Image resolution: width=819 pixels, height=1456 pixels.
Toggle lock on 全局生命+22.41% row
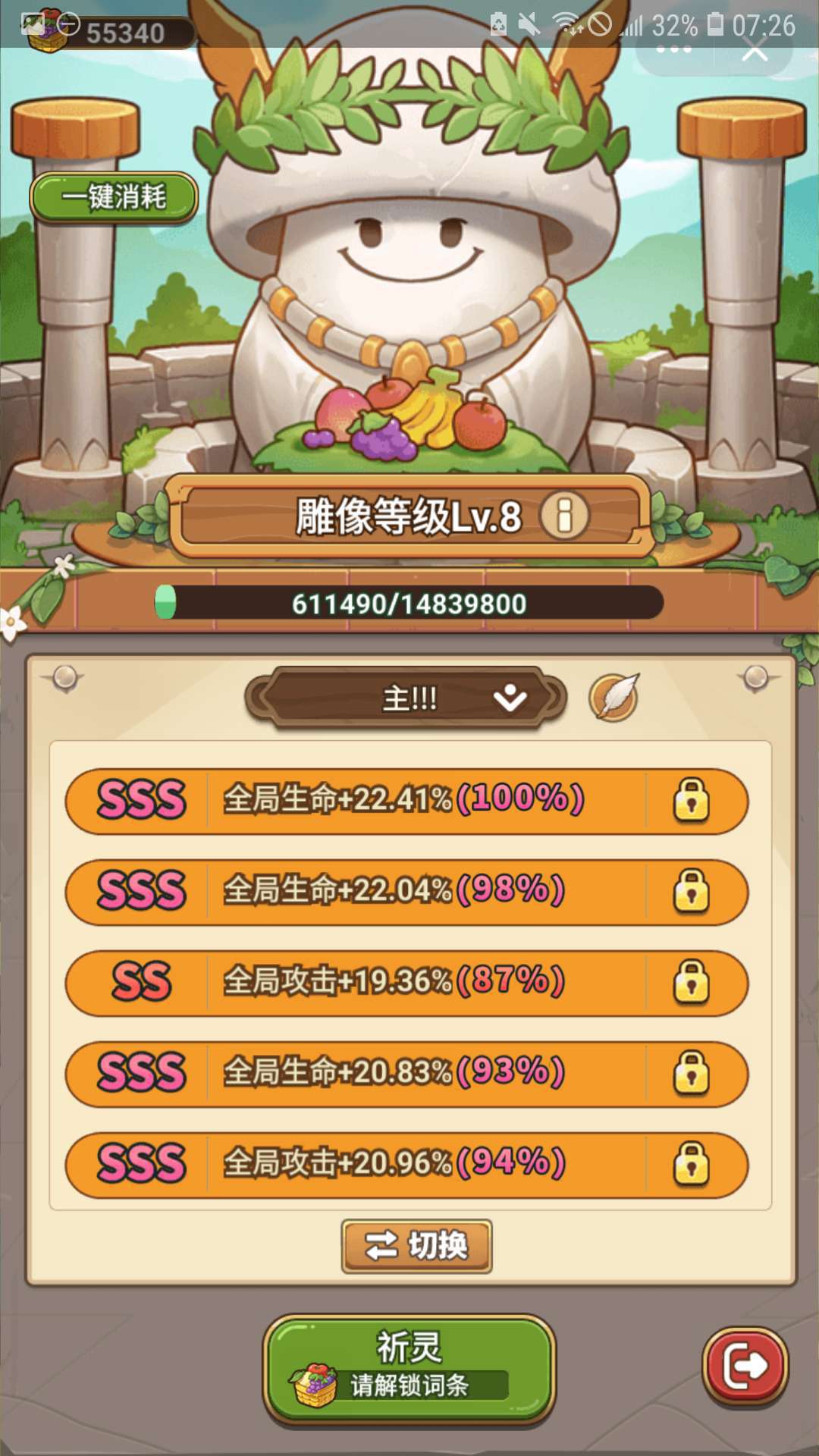(x=692, y=800)
